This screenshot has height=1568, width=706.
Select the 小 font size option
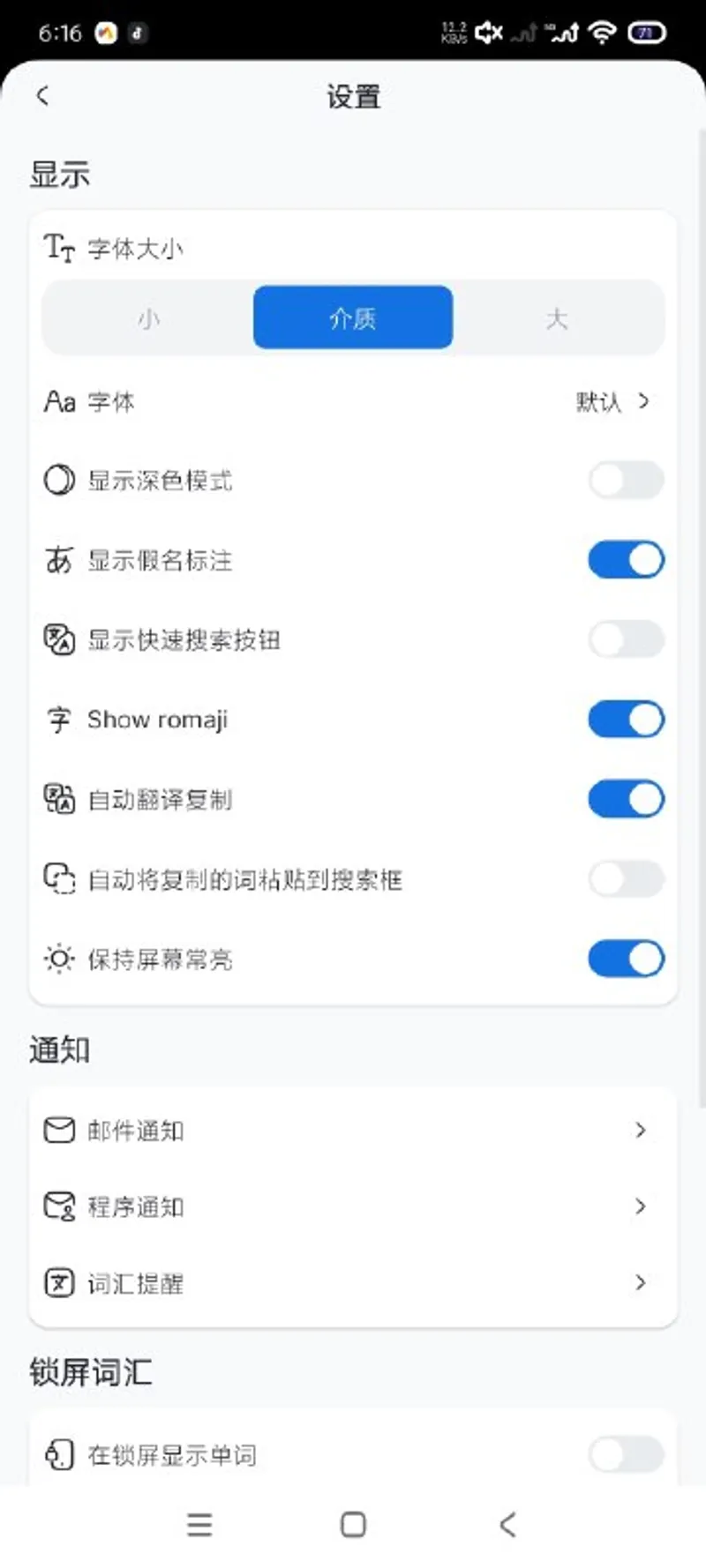pos(148,317)
